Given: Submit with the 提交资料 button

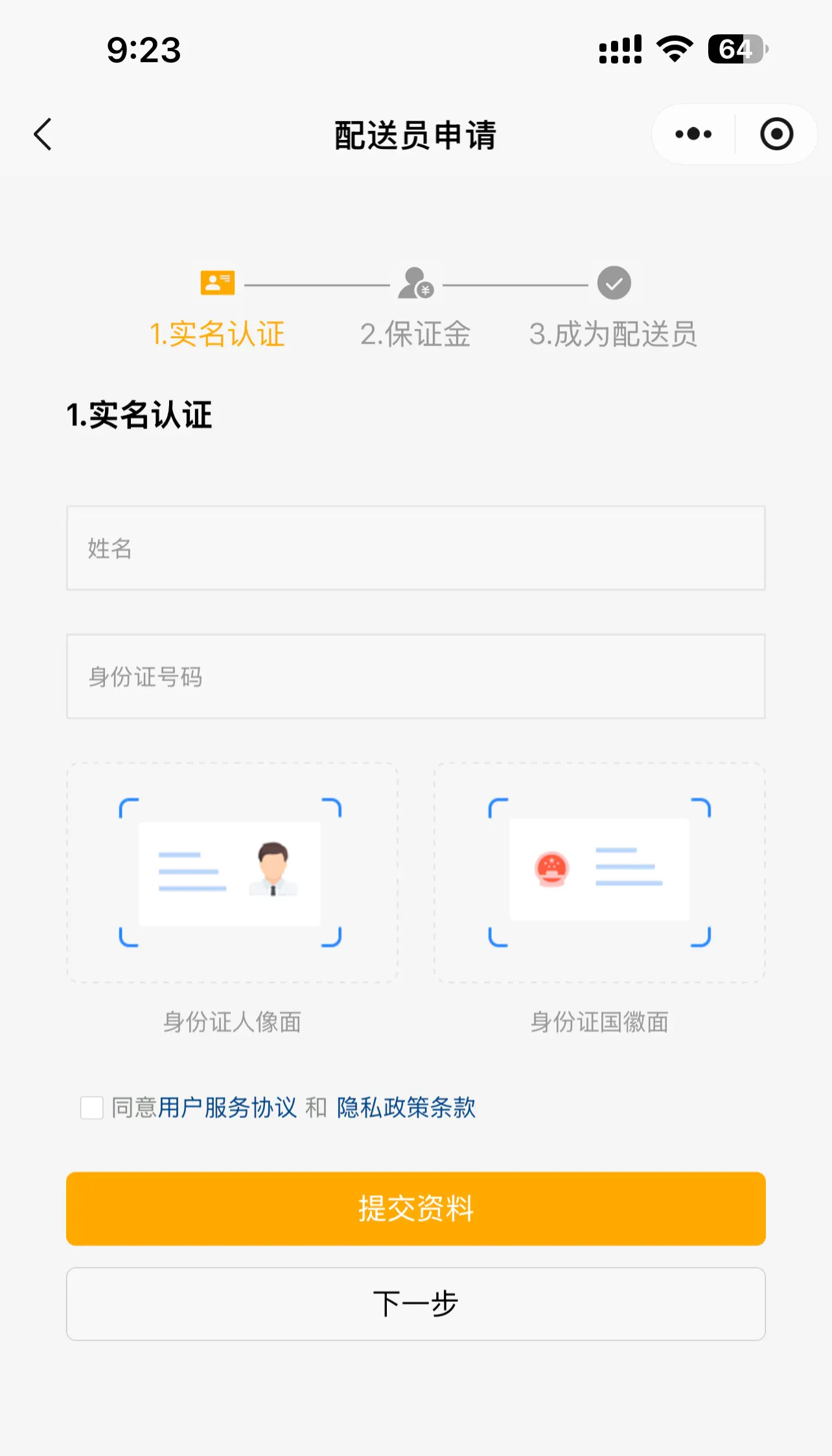Looking at the screenshot, I should pos(415,1209).
